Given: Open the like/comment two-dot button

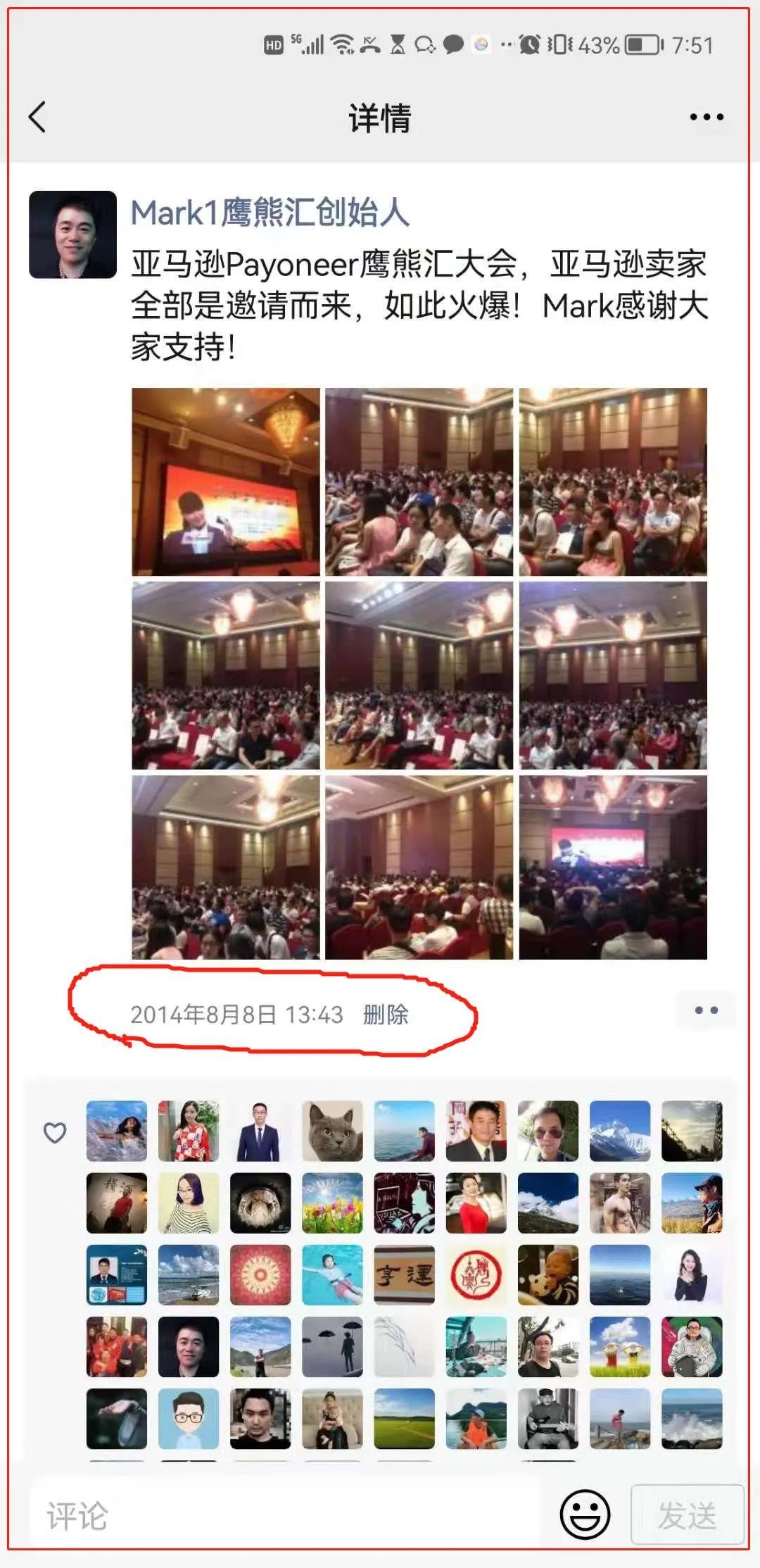Looking at the screenshot, I should point(706,1010).
